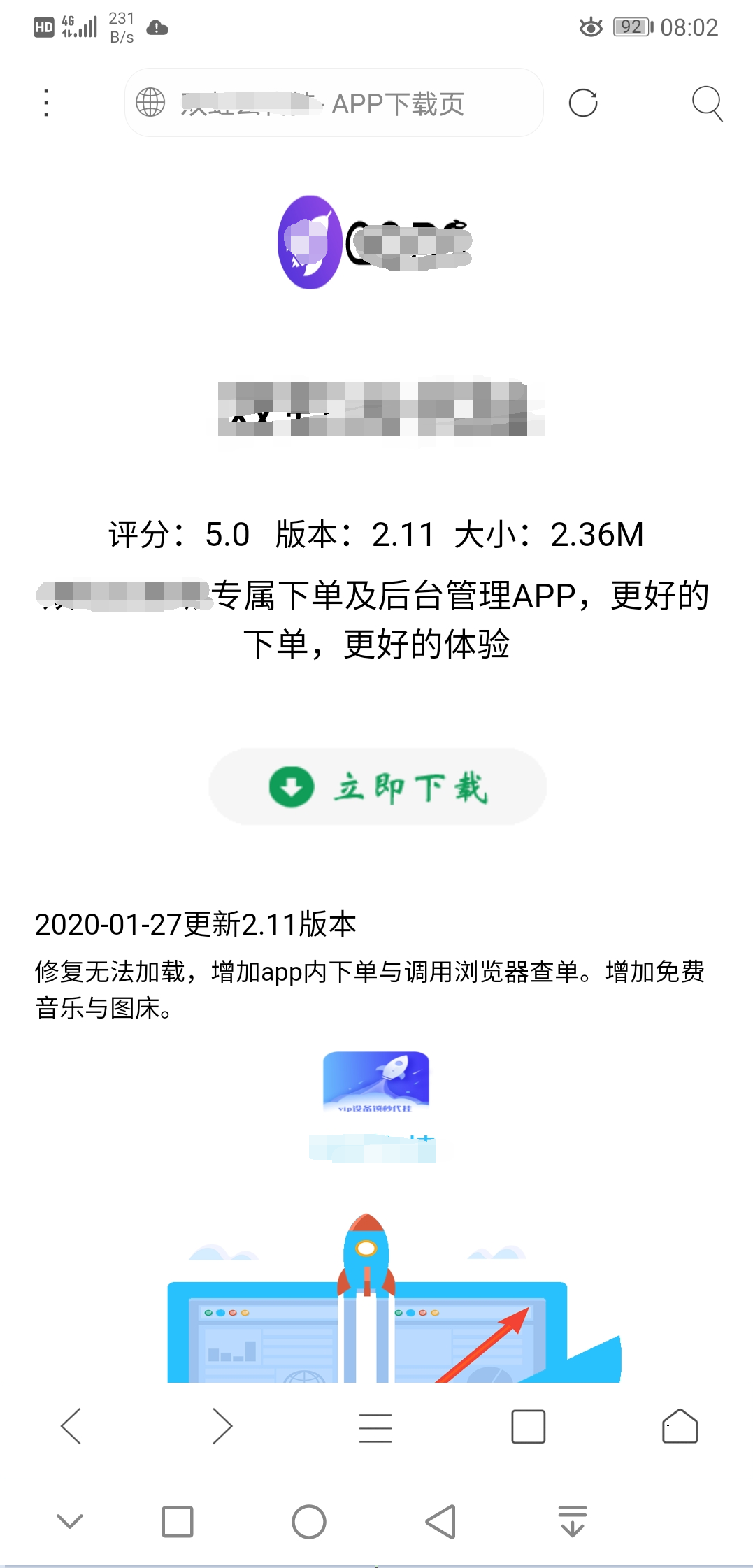This screenshot has height=1568, width=753.
Task: Go forward to the next page
Action: [222, 1426]
